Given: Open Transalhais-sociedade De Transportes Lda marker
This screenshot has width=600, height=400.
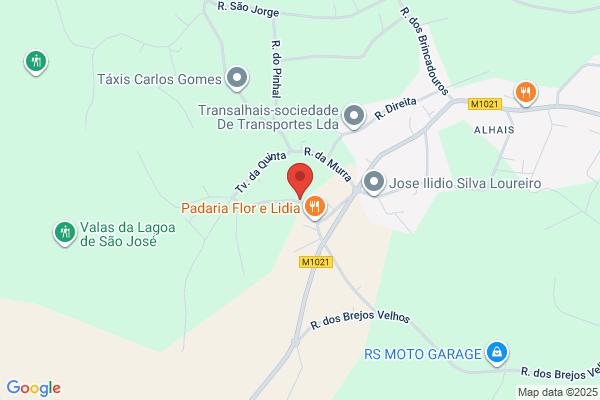Looking at the screenshot, I should [354, 116].
